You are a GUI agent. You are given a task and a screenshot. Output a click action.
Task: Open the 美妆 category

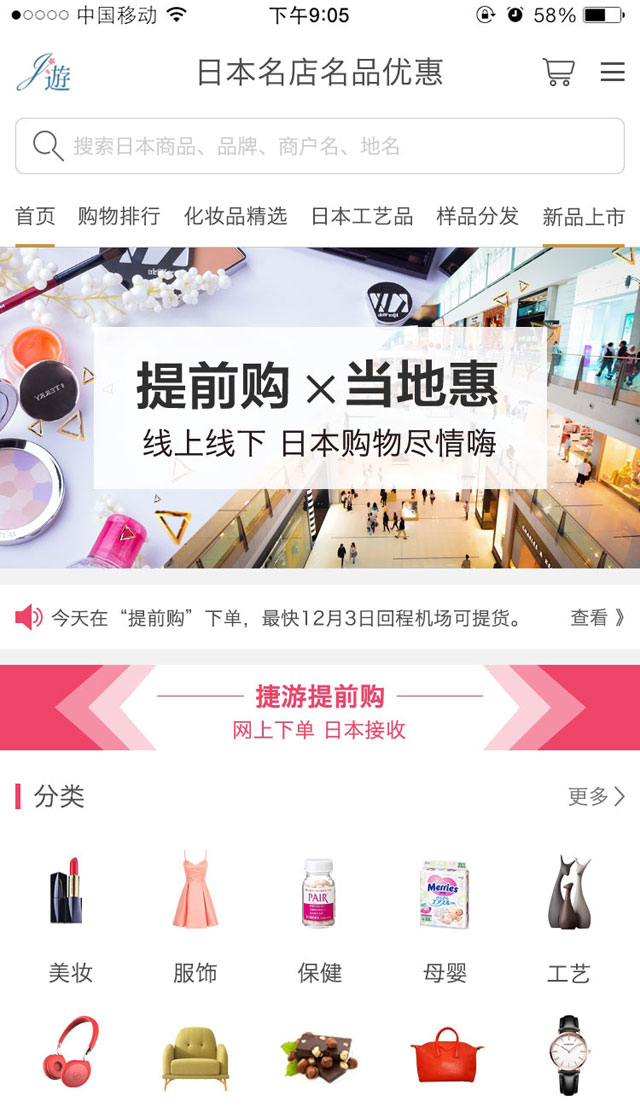coord(70,910)
